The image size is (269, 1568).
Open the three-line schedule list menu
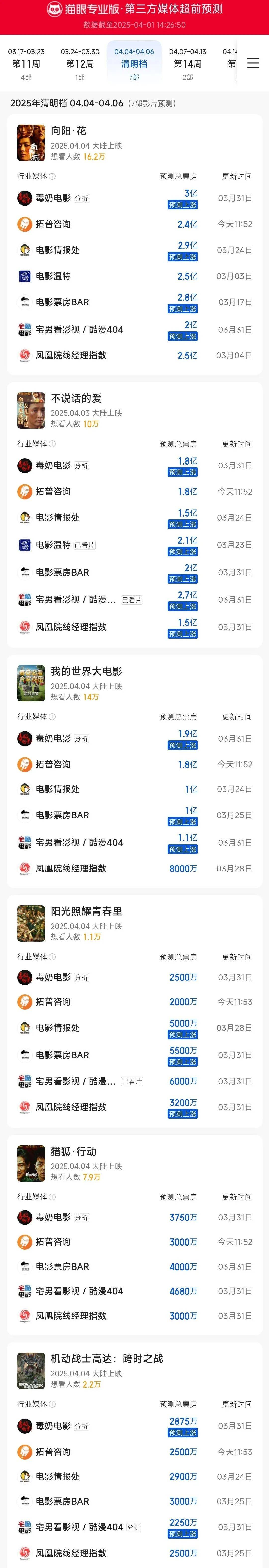[253, 63]
